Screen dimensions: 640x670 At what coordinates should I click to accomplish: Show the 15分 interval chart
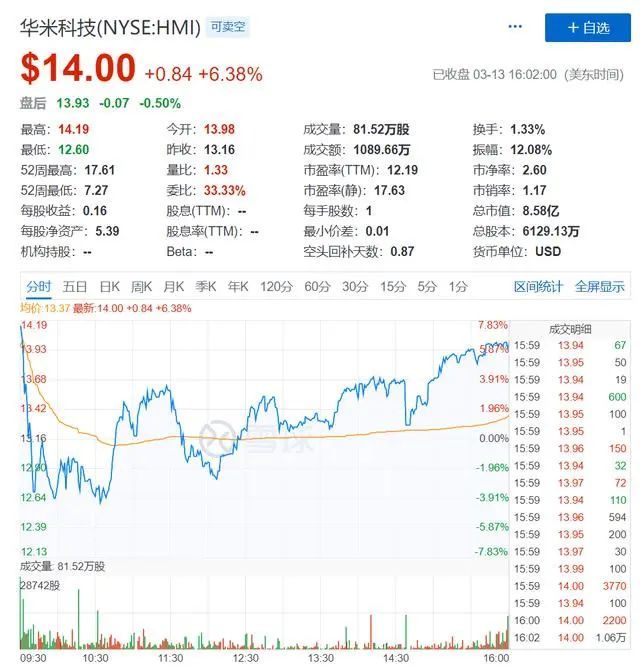coord(393,287)
